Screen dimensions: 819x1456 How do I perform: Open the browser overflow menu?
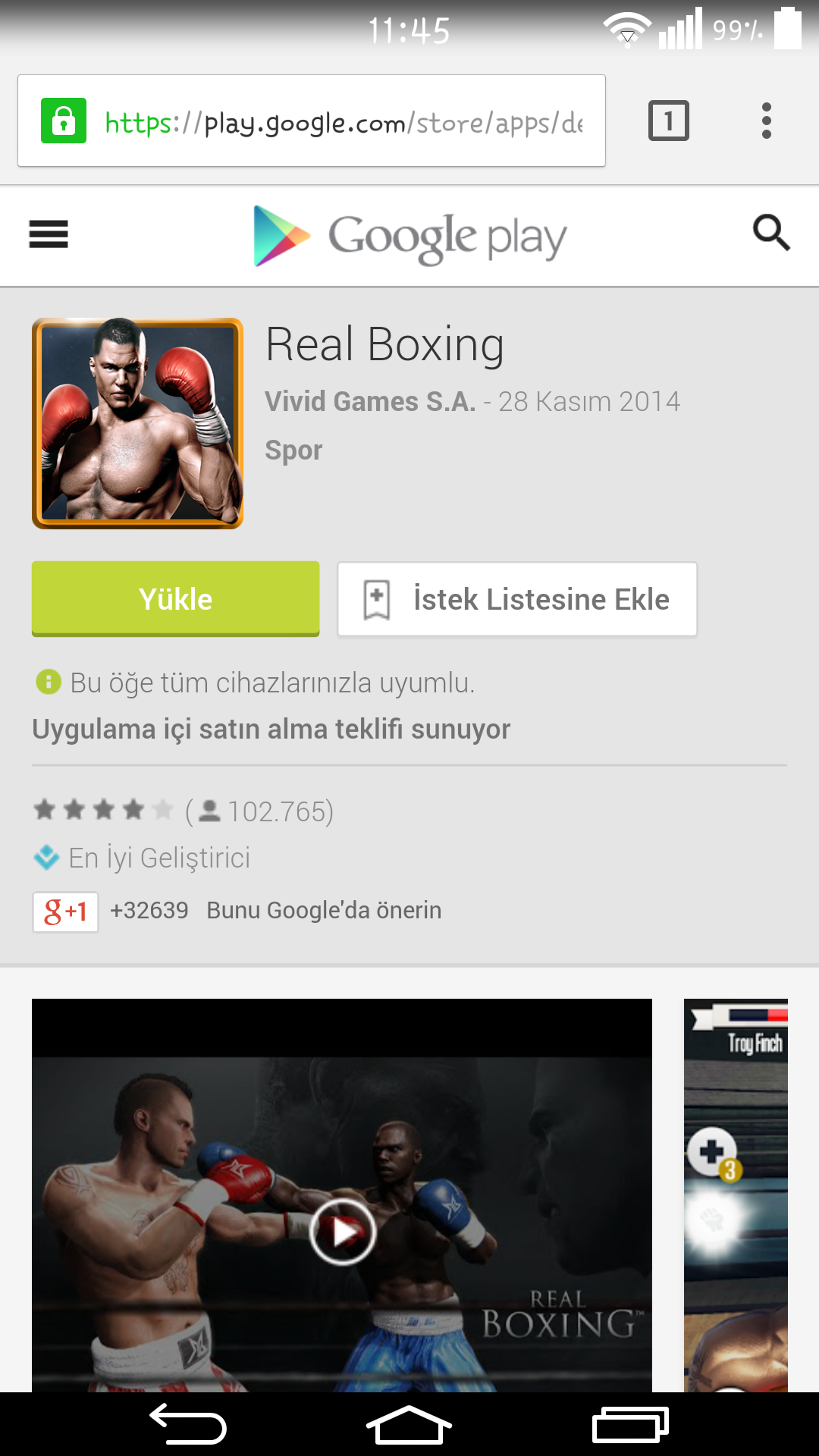[767, 121]
